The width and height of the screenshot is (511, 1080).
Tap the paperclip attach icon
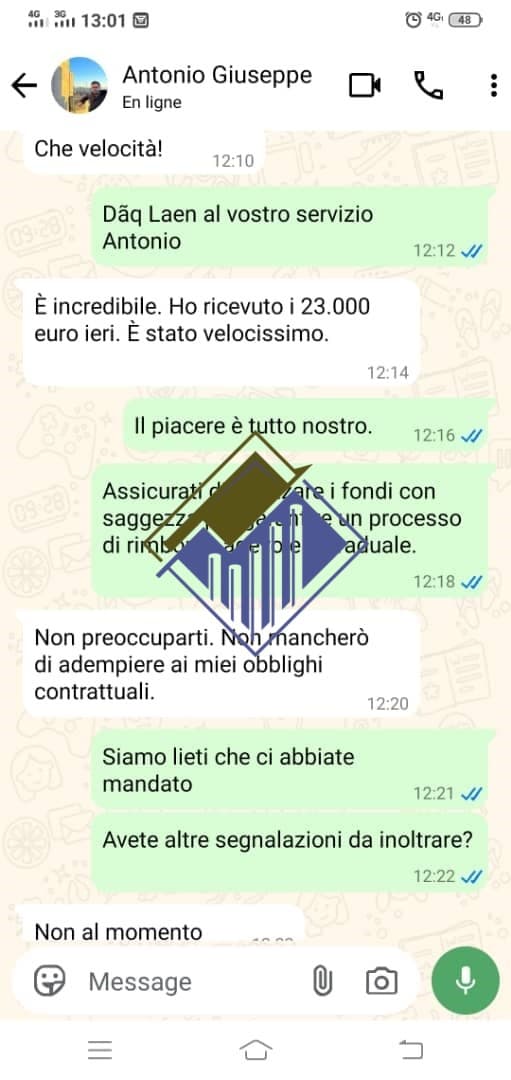322,980
